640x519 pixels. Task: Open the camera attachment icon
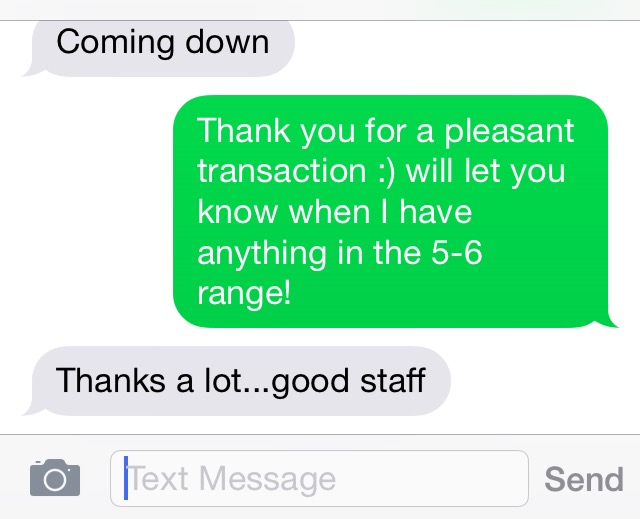54,478
